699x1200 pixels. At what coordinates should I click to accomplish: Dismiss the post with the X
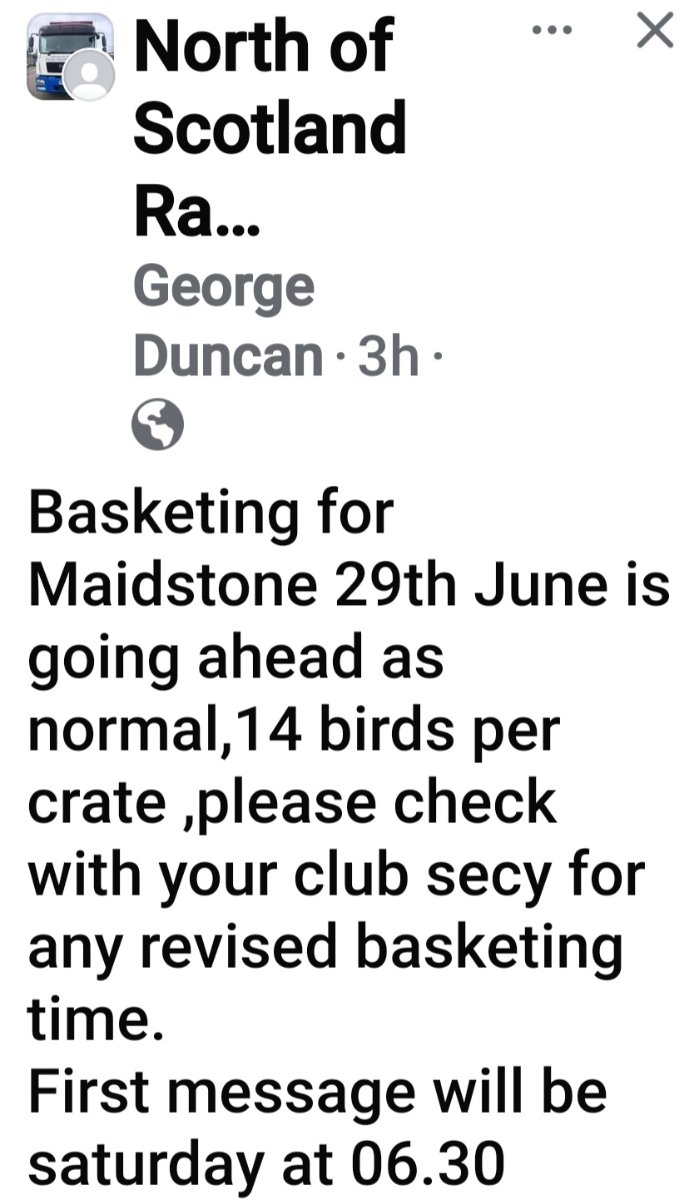655,31
